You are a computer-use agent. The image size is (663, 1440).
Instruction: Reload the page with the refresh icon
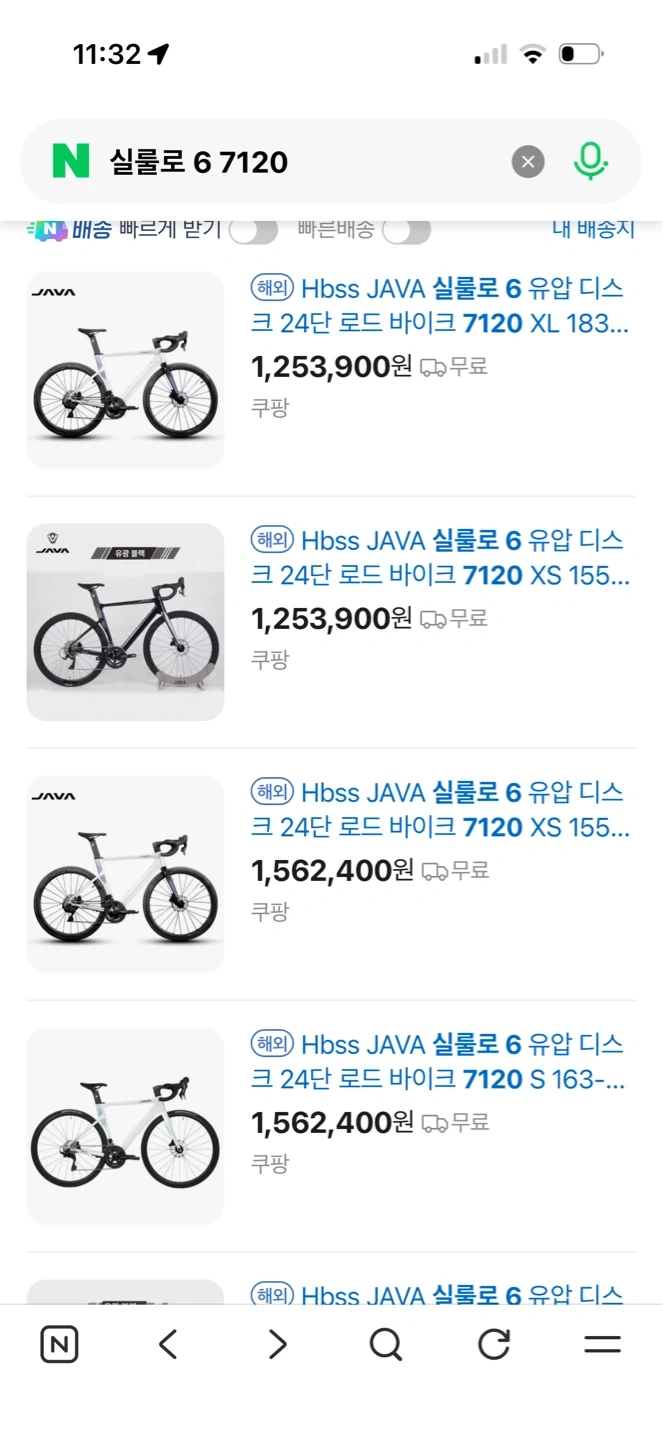(494, 1345)
